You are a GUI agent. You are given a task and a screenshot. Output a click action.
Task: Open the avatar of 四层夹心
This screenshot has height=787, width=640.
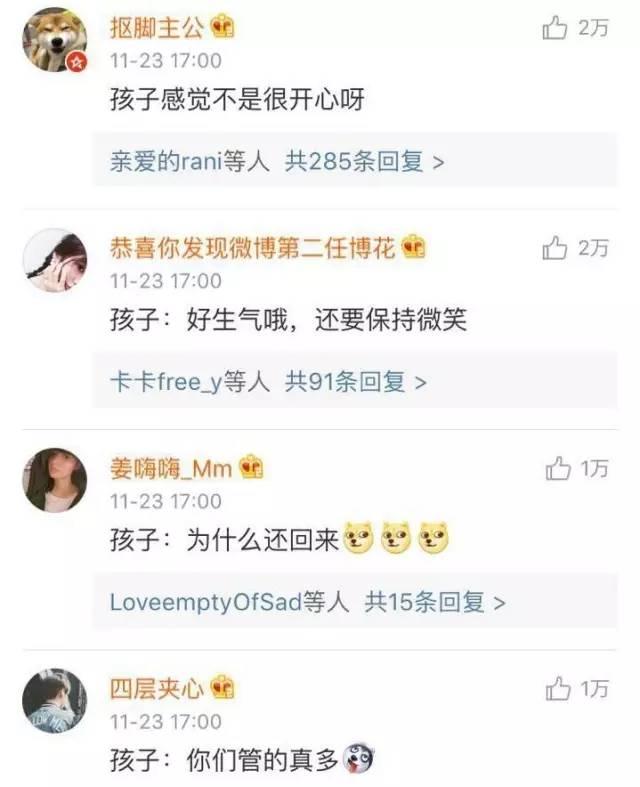point(55,700)
